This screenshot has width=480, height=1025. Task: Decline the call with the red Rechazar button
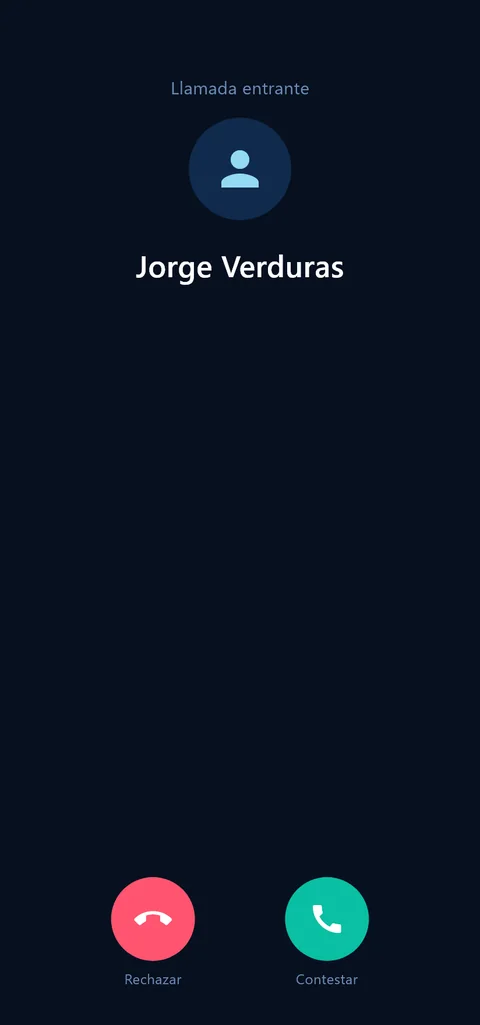tap(153, 918)
